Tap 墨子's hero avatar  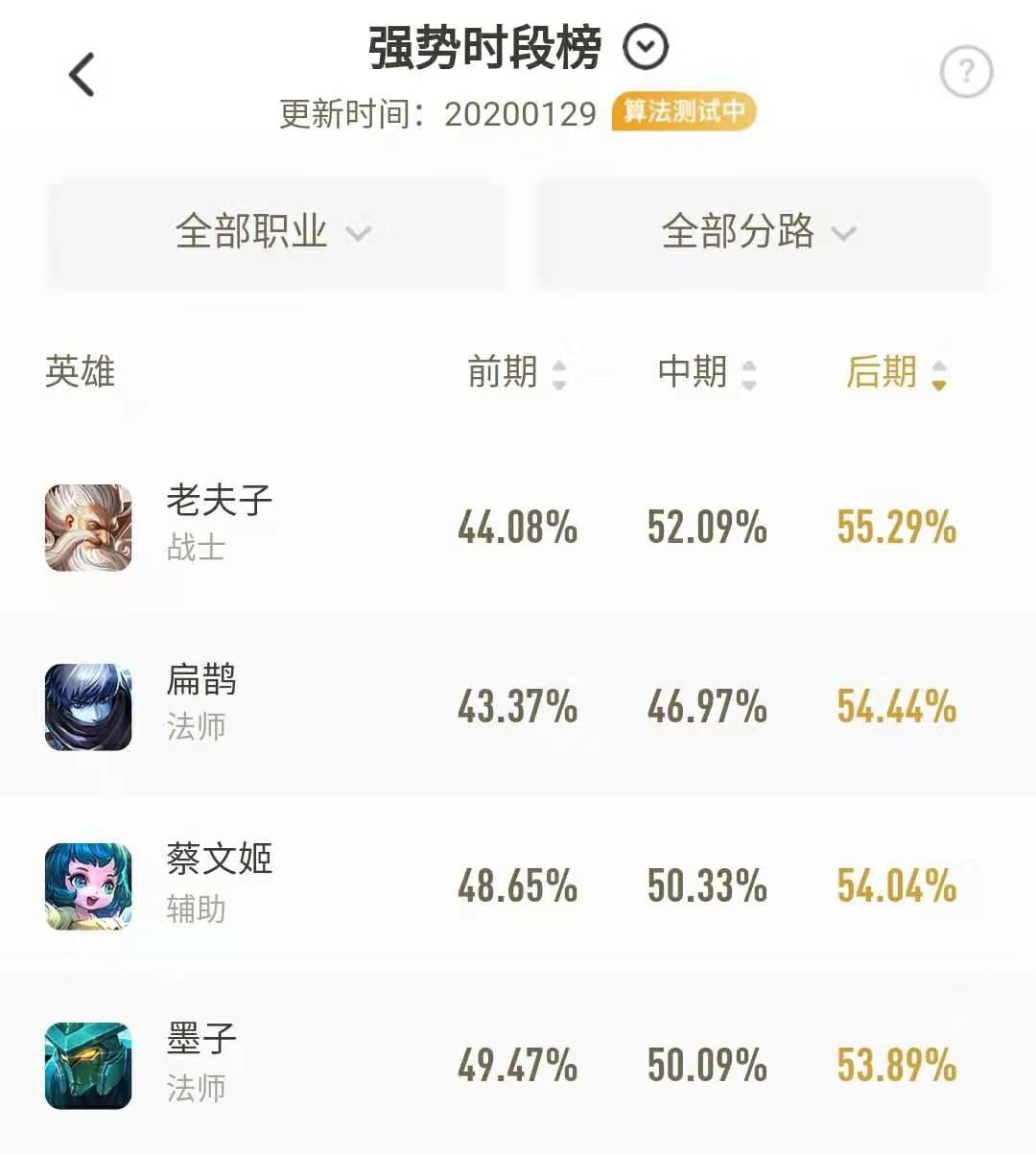(87, 1066)
